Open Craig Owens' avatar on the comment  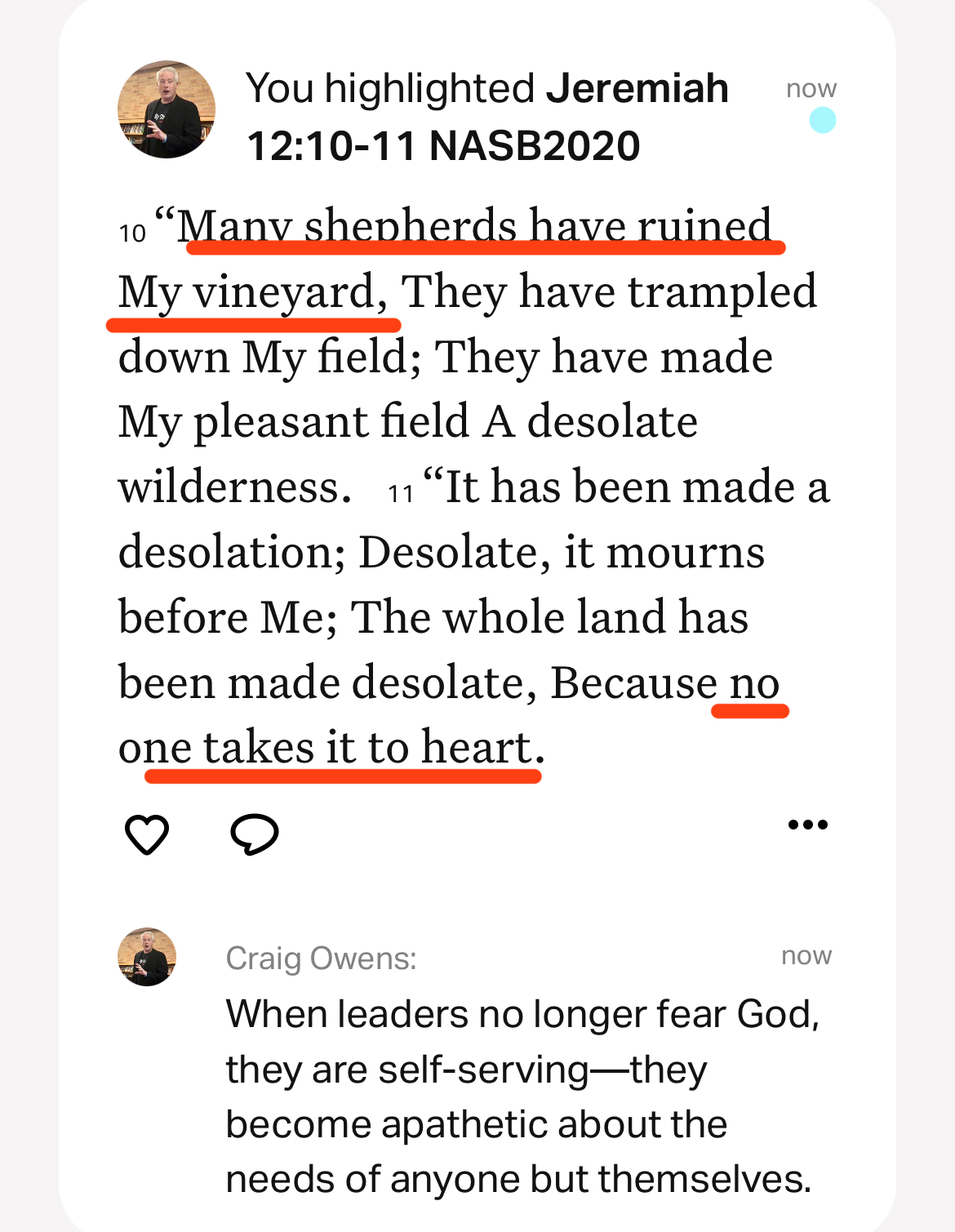tap(147, 957)
